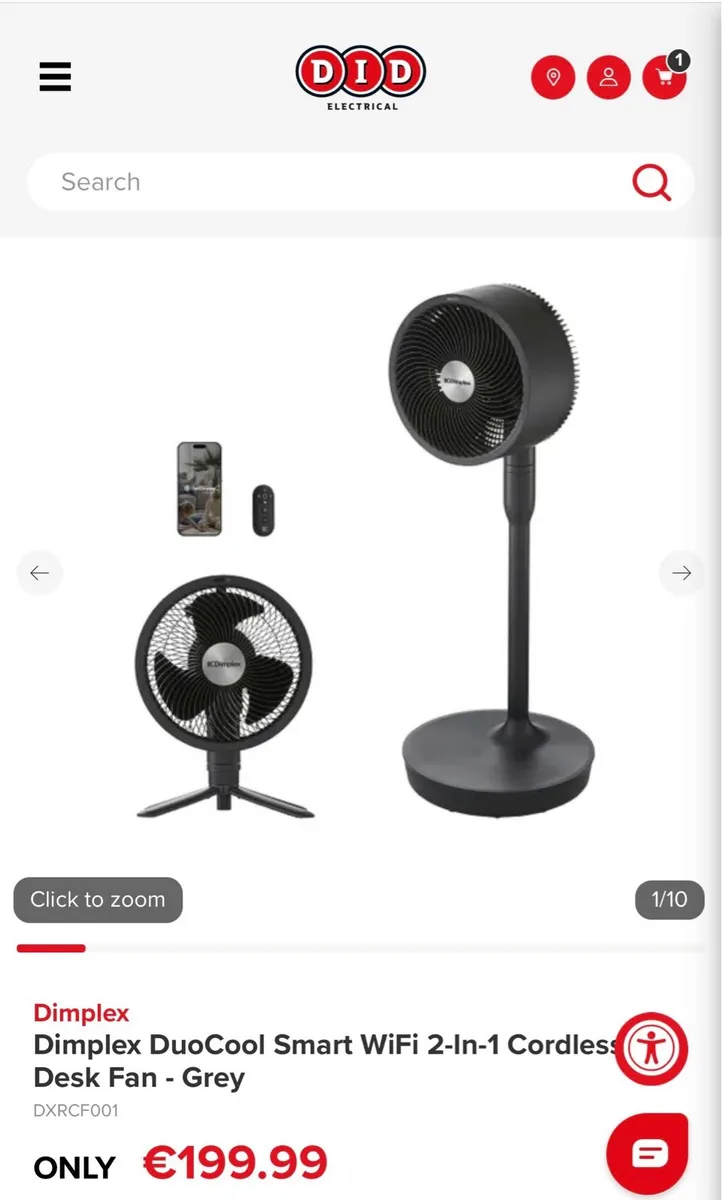
Task: Show previous product image
Action: pos(39,573)
